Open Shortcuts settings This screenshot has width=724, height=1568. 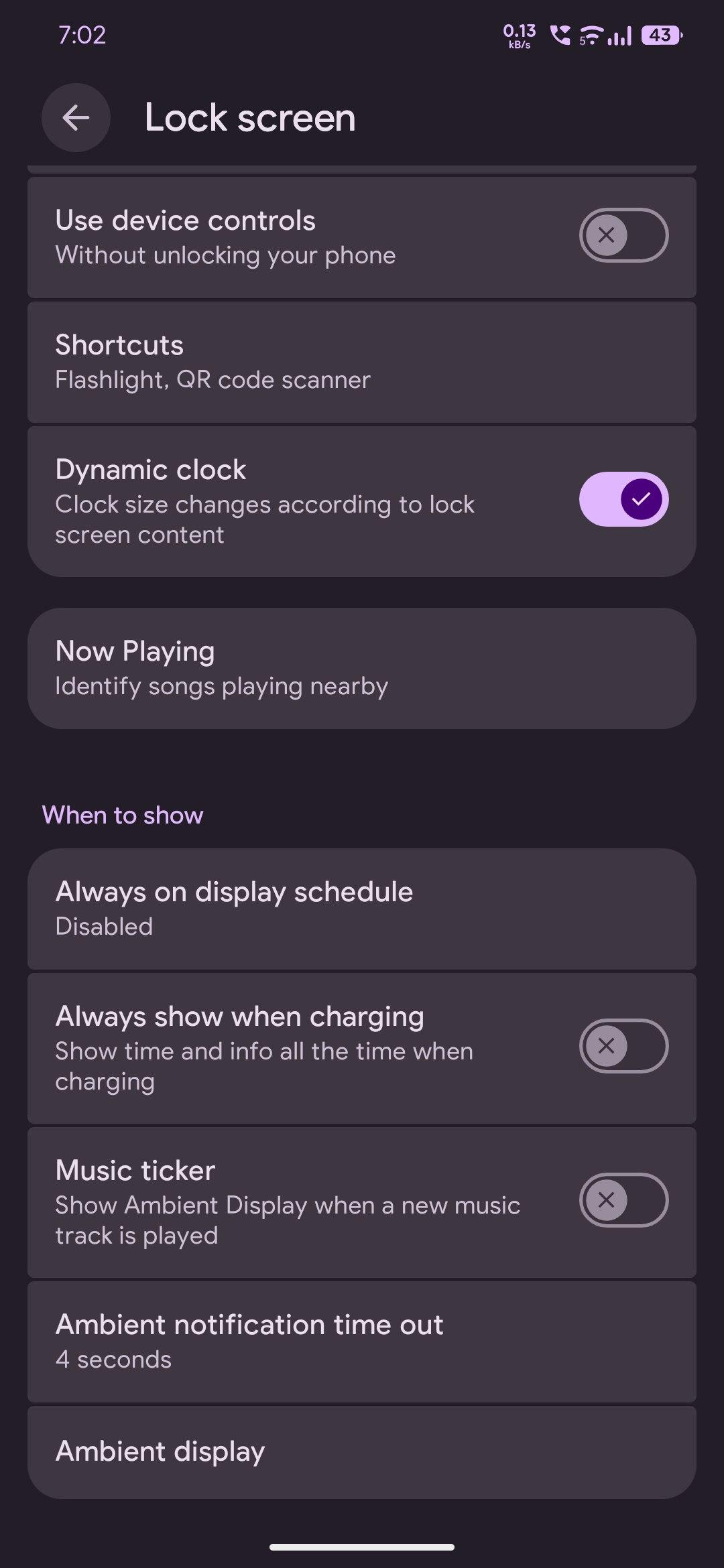pyautogui.click(x=361, y=362)
